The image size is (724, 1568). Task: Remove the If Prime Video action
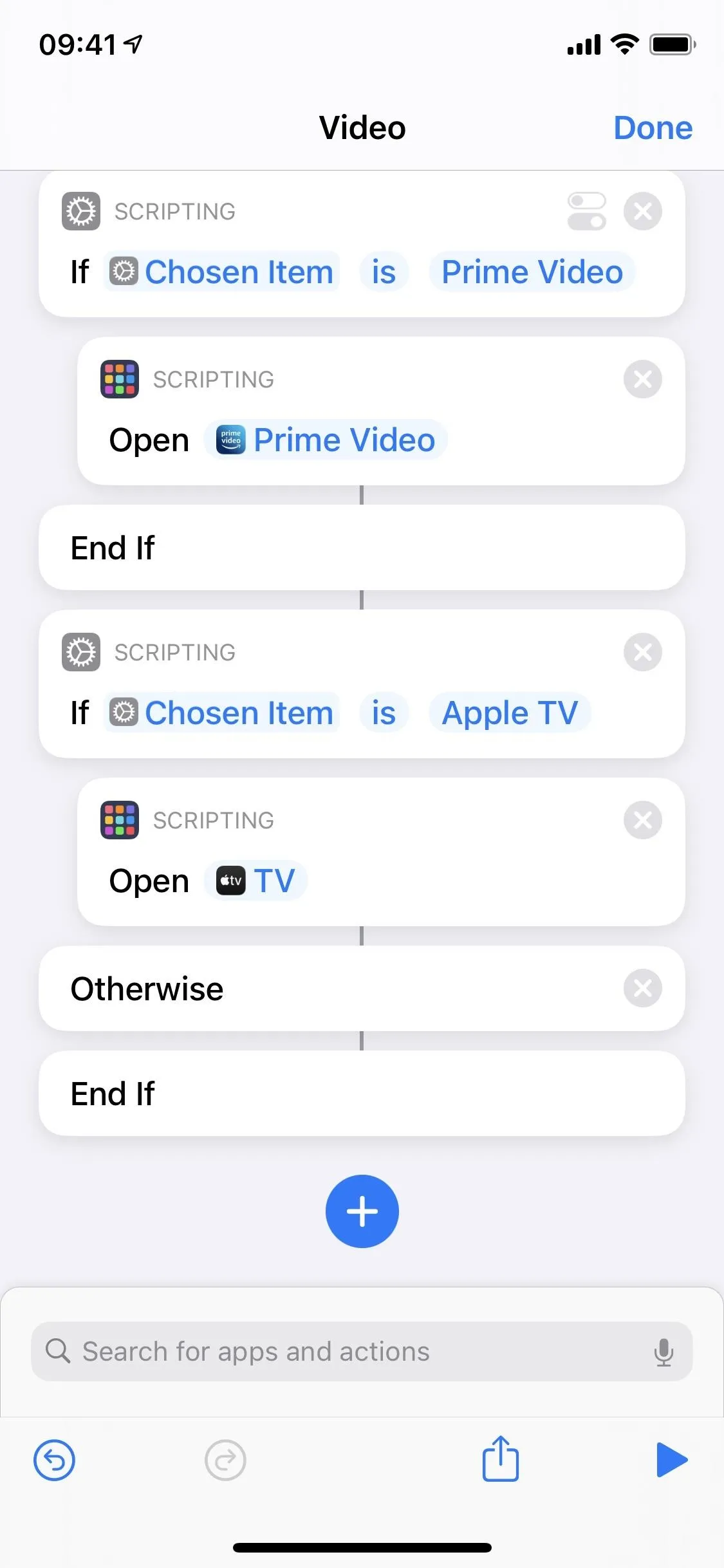[x=642, y=211]
